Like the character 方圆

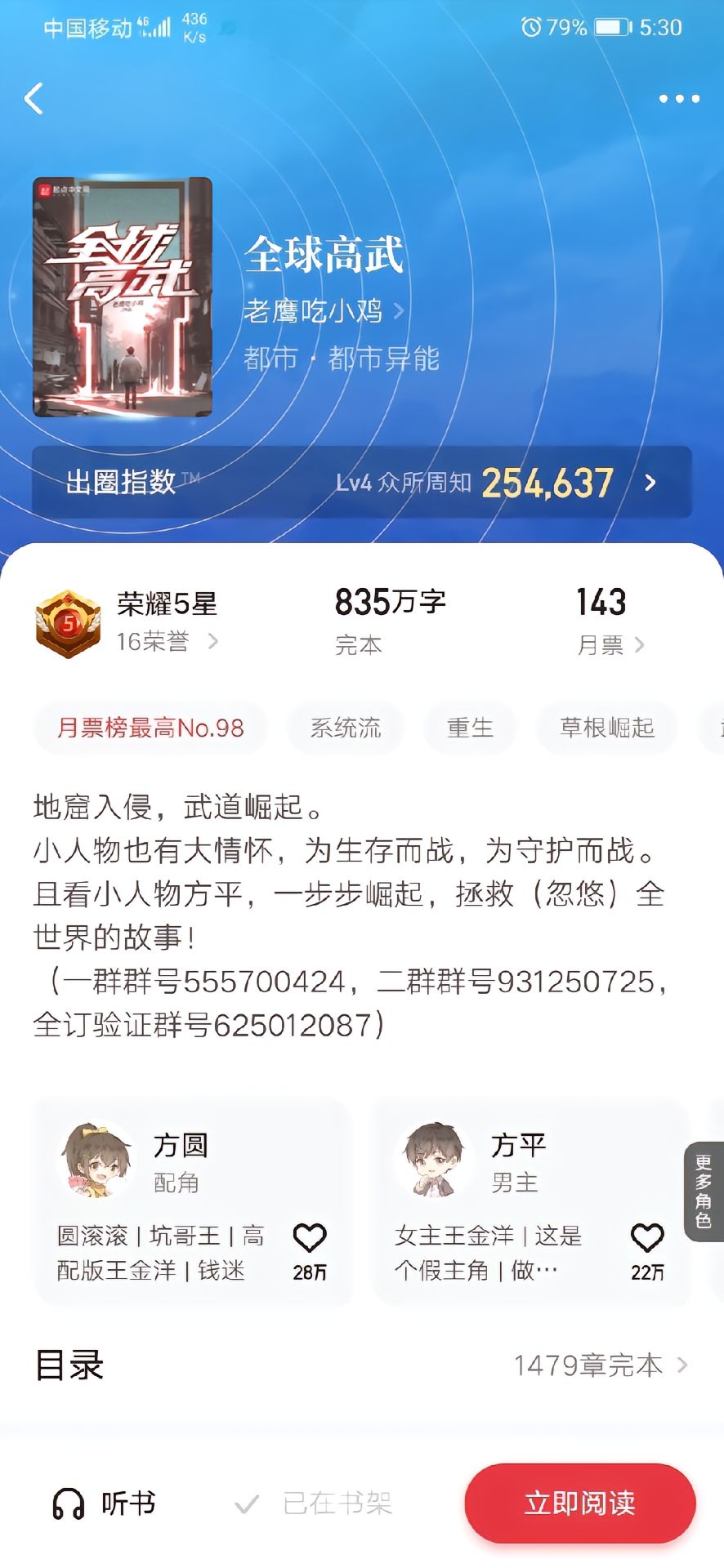click(310, 1250)
